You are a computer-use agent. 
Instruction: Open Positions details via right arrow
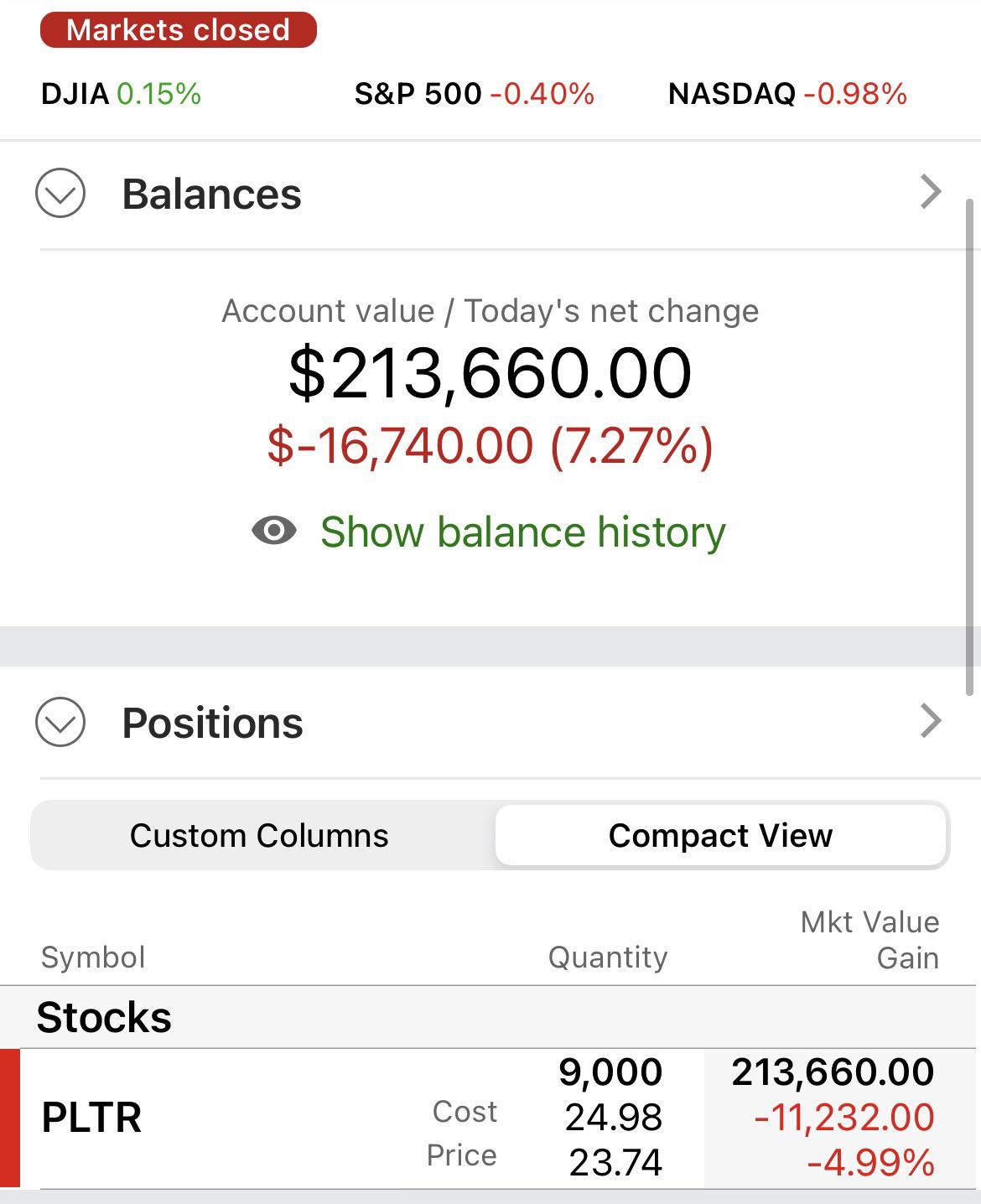931,719
